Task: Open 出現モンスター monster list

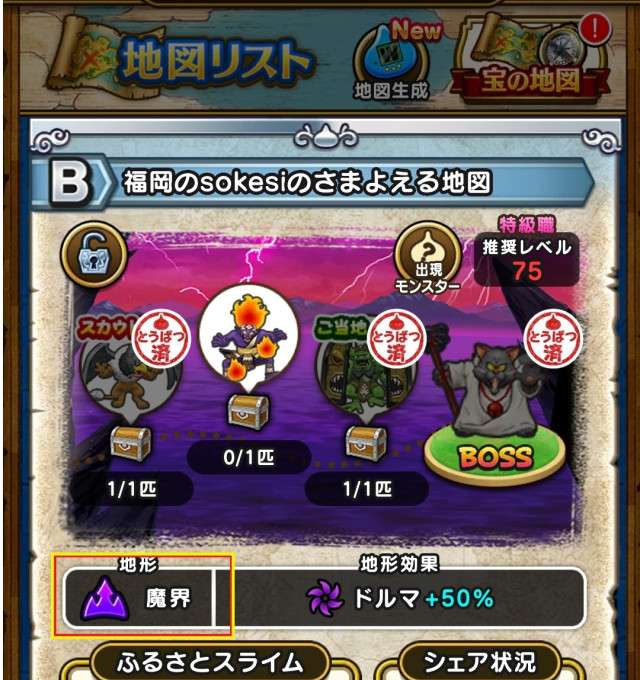Action: tap(428, 257)
